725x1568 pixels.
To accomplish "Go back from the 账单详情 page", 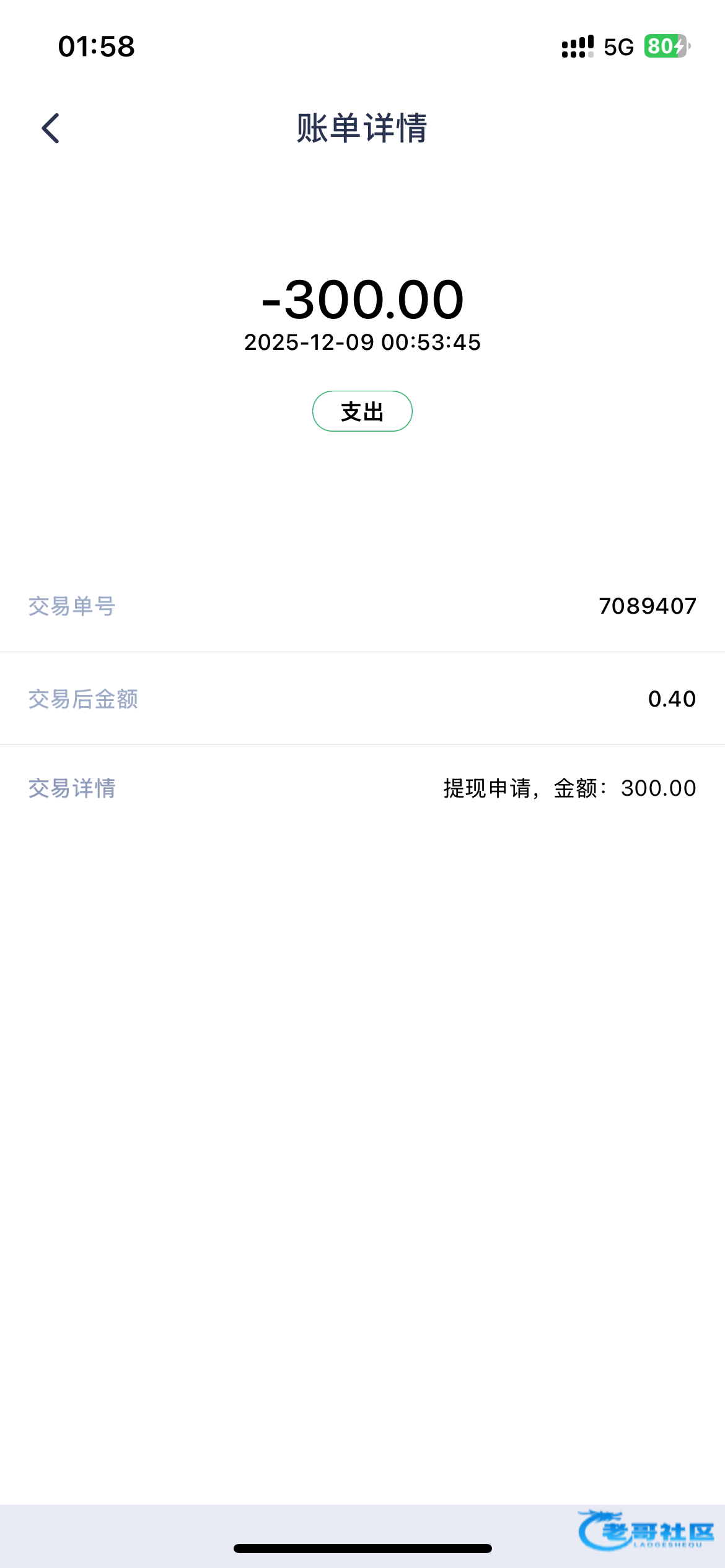I will tap(51, 128).
